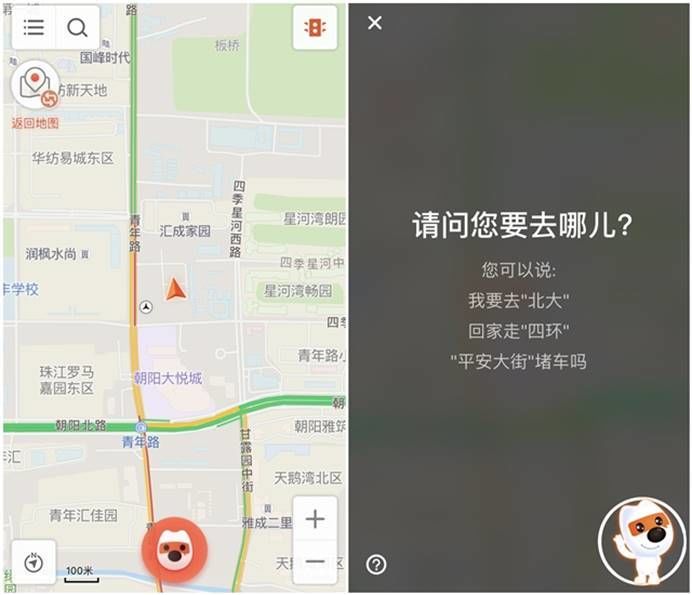This screenshot has width=692, height=595.
Task: Zoom out with the minus button
Action: click(x=315, y=562)
